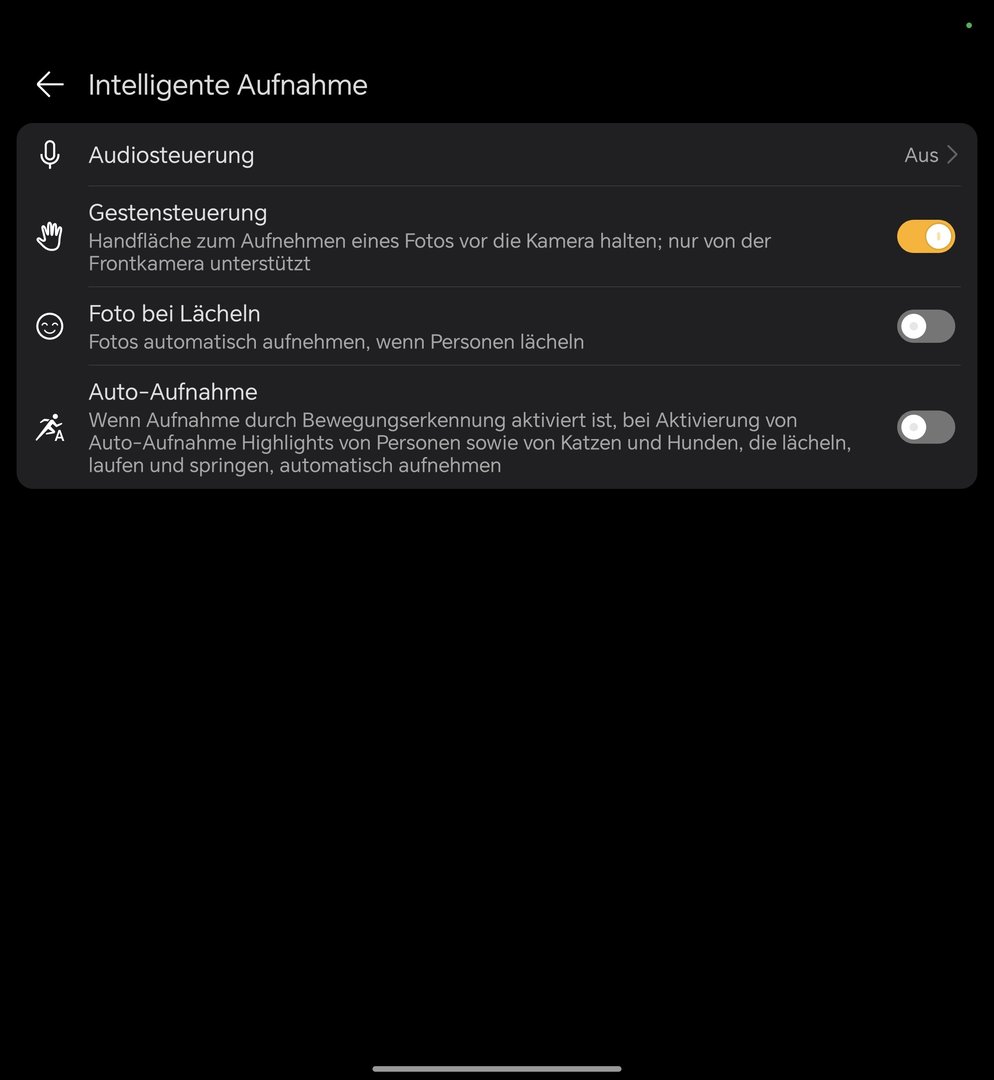Turn off the Gestensteuerung switch
The width and height of the screenshot is (994, 1080).
[925, 237]
